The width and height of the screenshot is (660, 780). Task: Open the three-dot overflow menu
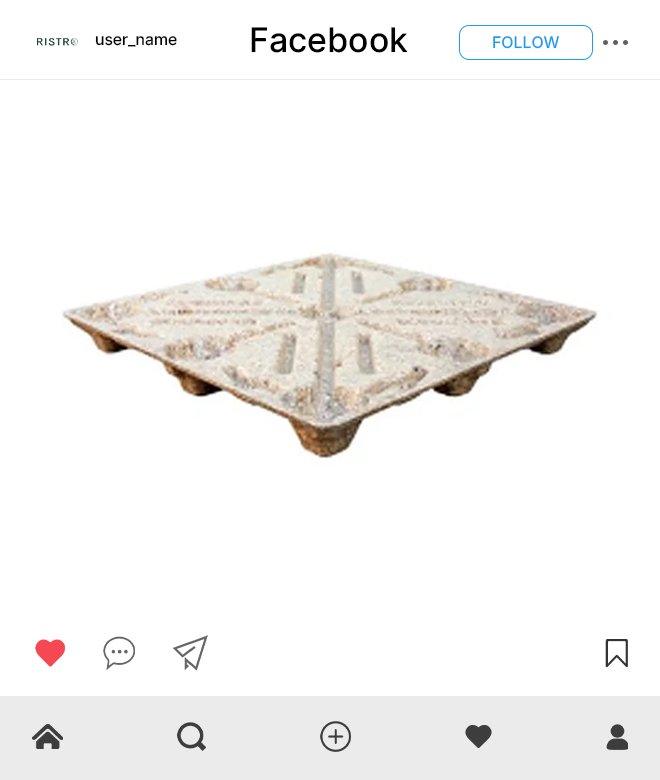pyautogui.click(x=616, y=42)
